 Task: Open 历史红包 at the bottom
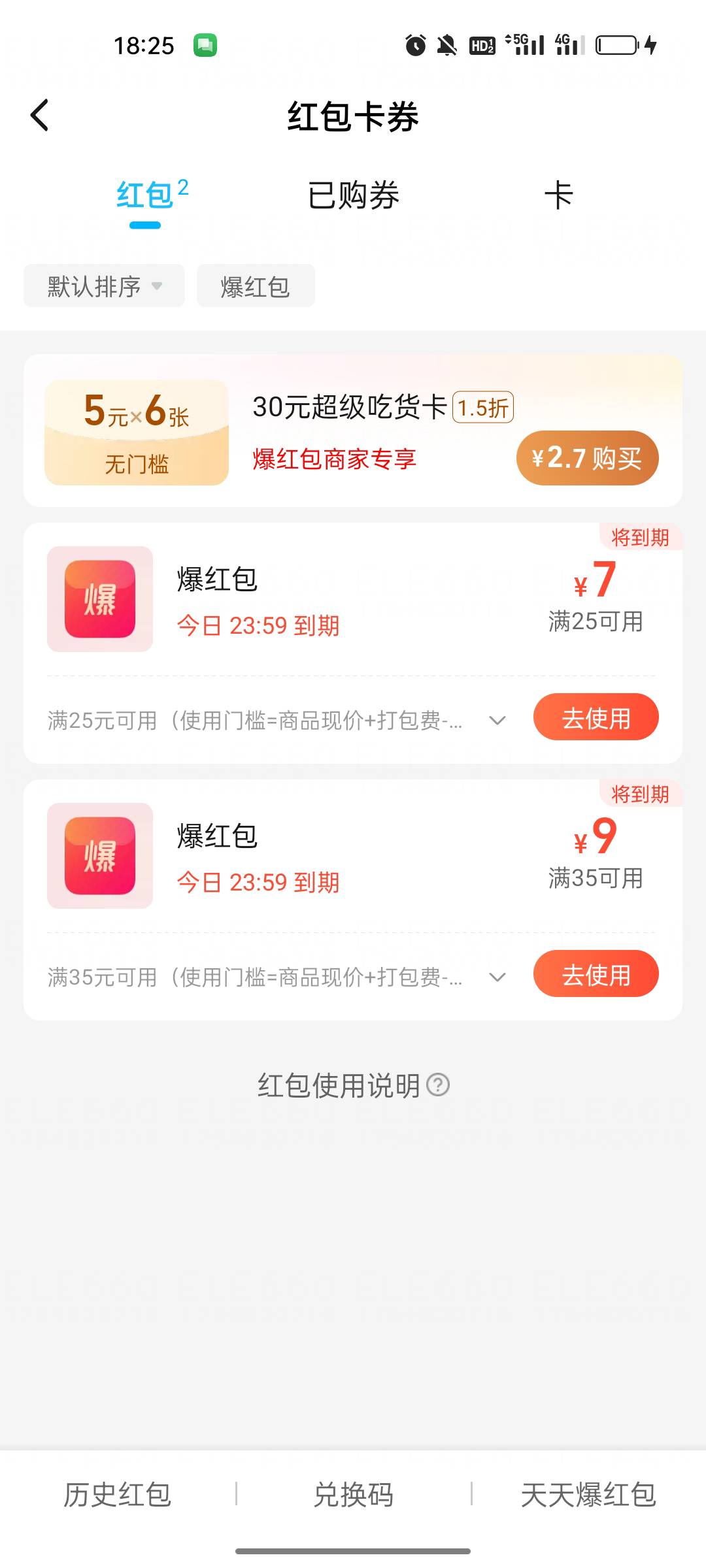click(x=118, y=1494)
